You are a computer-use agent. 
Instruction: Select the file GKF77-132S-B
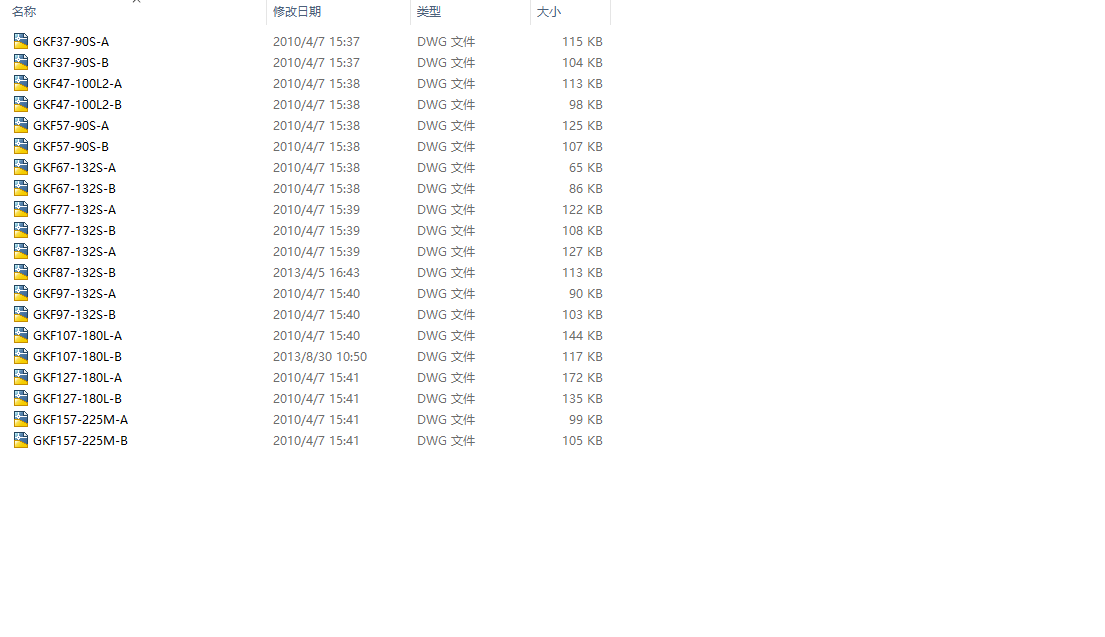pyautogui.click(x=74, y=231)
